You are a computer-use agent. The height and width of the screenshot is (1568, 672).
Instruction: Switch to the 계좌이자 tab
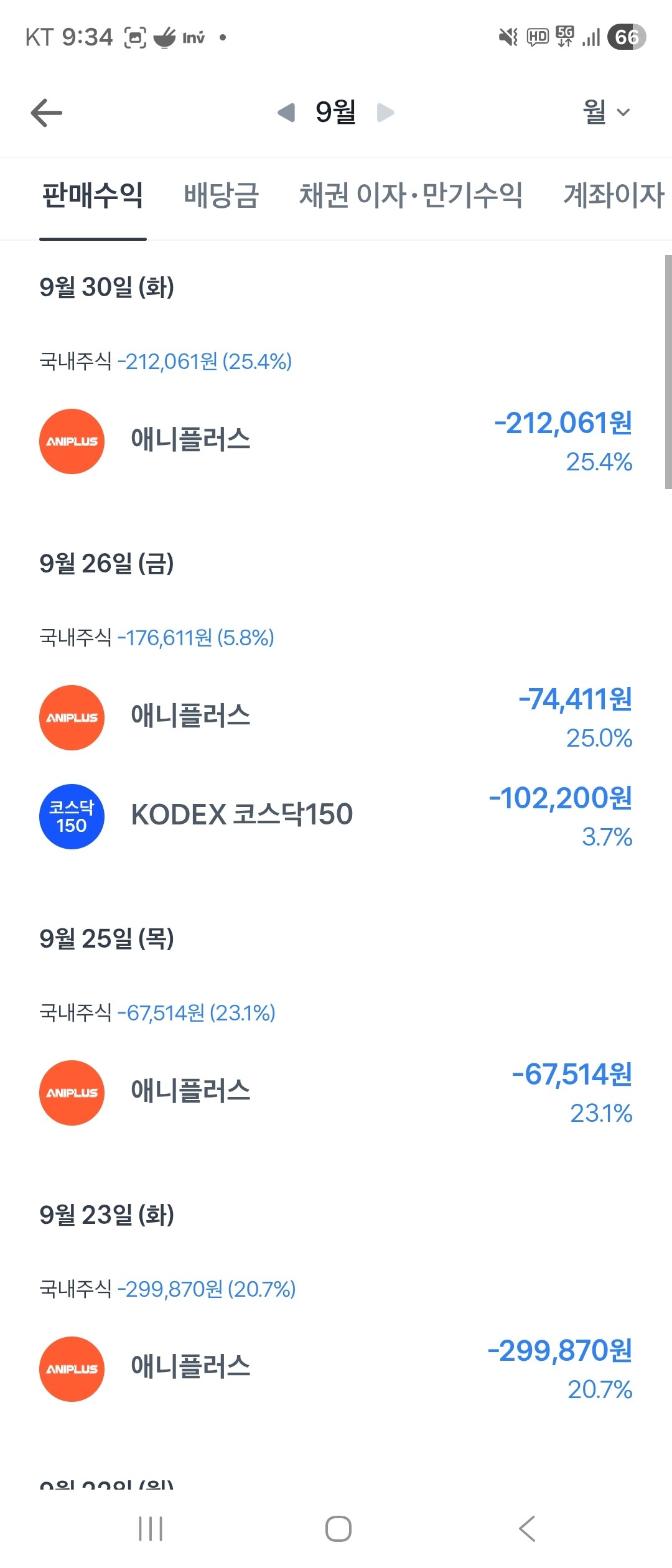point(614,195)
